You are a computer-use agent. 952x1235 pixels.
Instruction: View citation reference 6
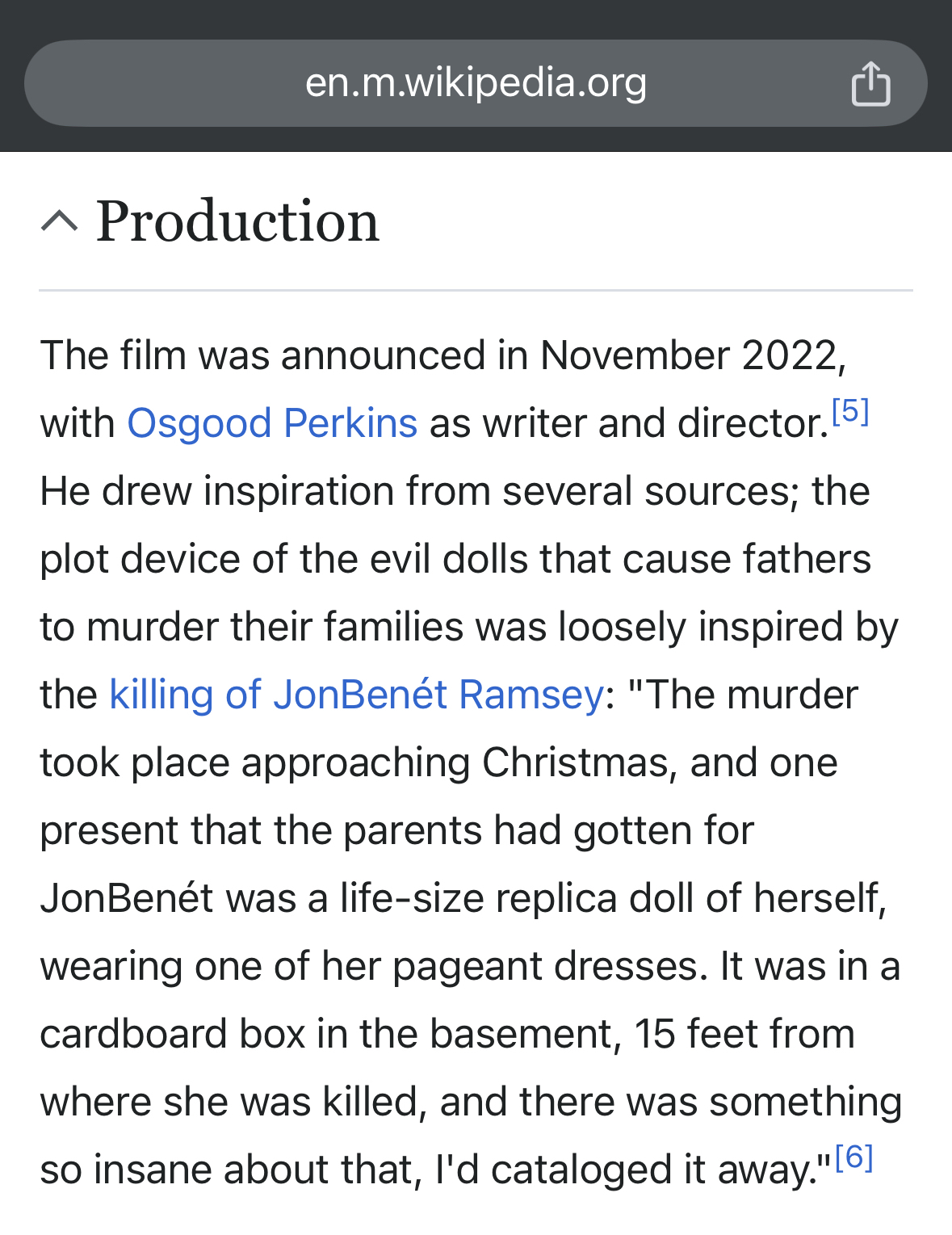pos(853,1157)
